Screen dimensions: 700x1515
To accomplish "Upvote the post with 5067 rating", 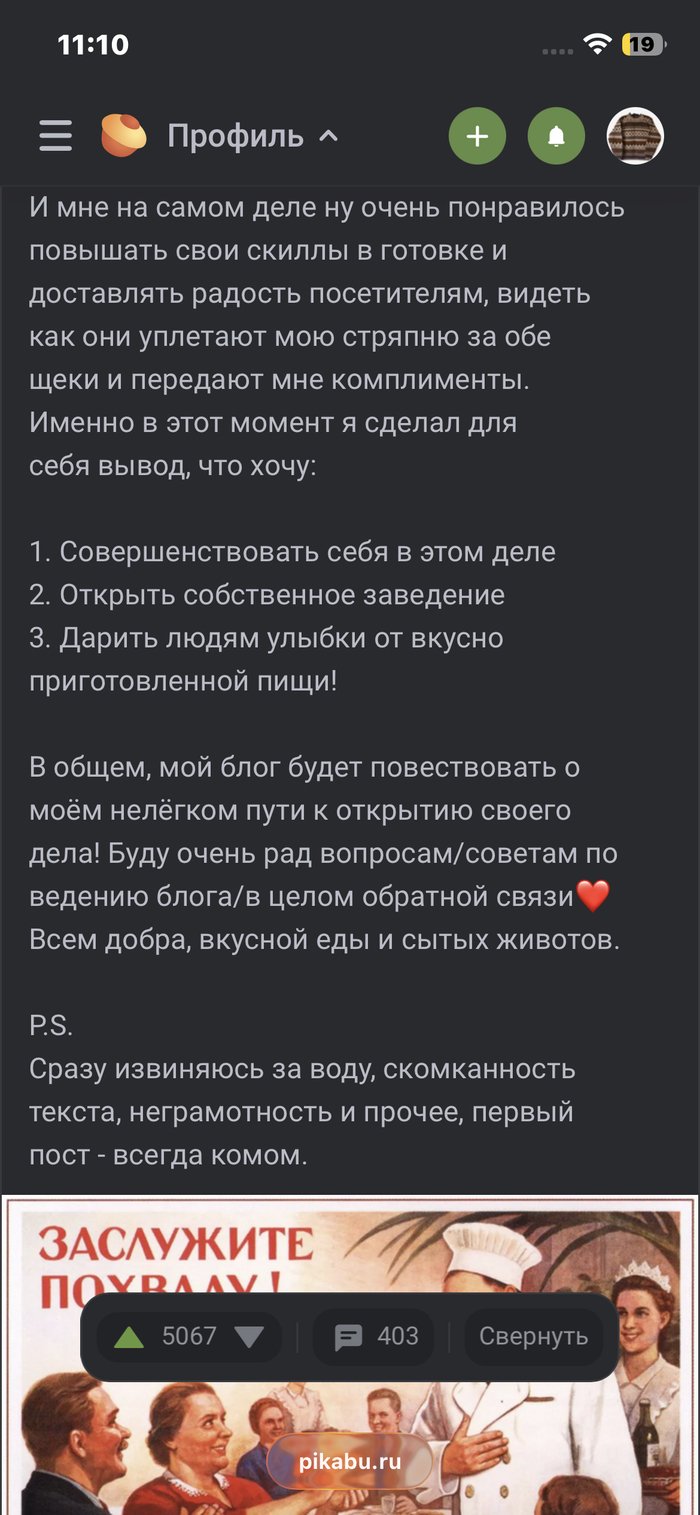I will coord(129,1337).
